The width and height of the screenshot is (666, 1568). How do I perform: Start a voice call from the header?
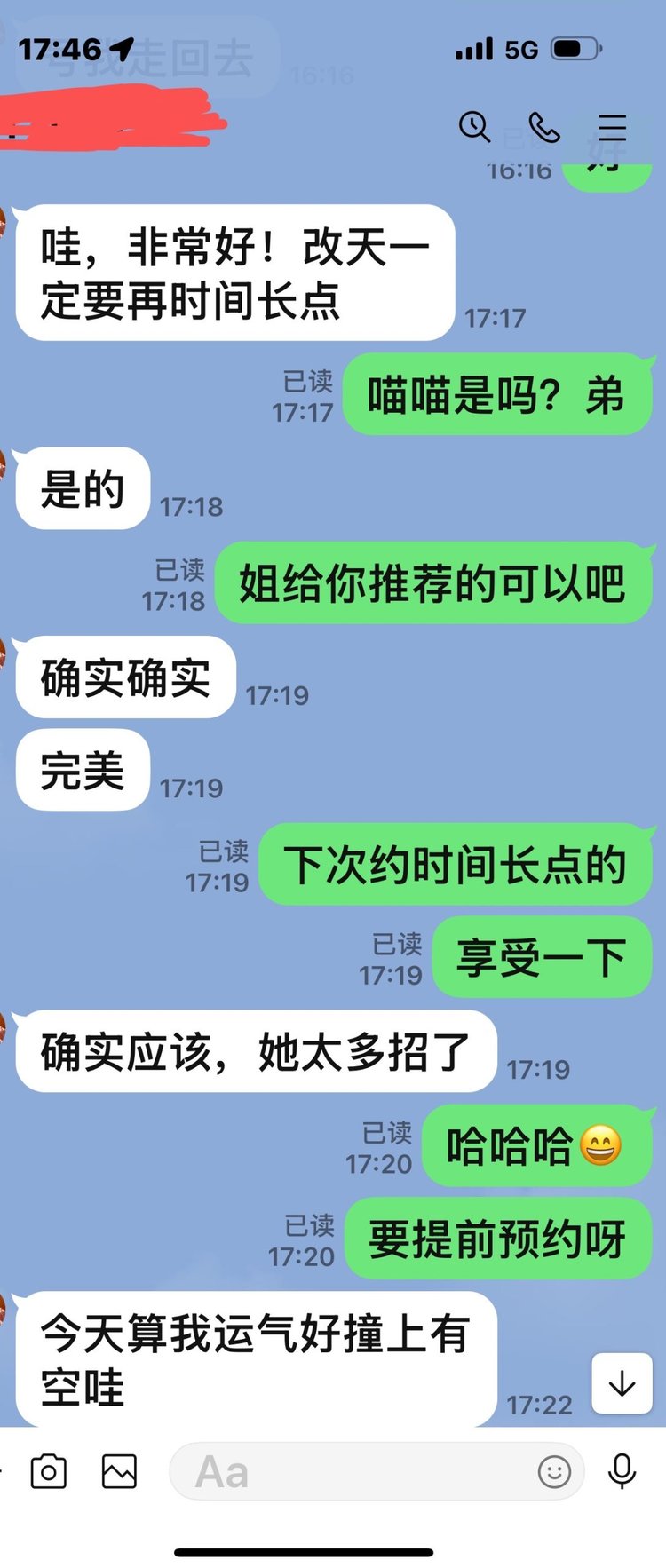pyautogui.click(x=543, y=128)
